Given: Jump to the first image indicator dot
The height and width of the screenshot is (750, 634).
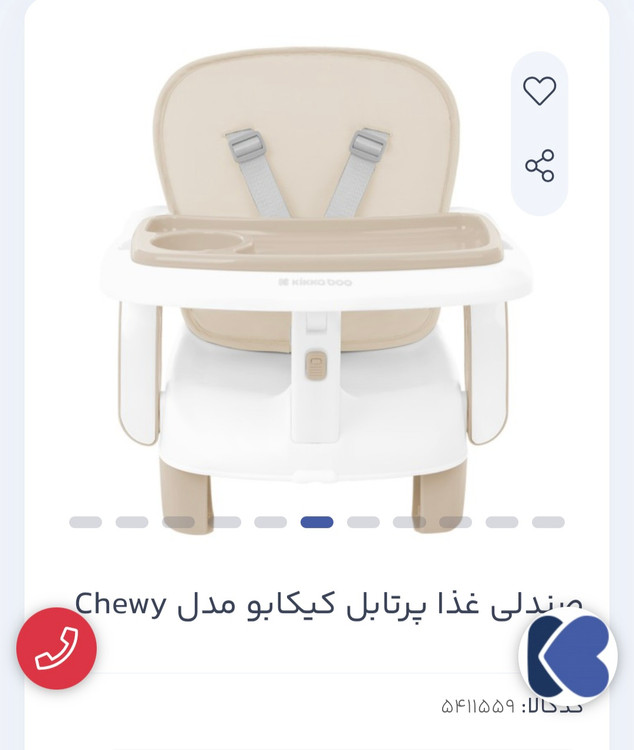Looking at the screenshot, I should 86,522.
